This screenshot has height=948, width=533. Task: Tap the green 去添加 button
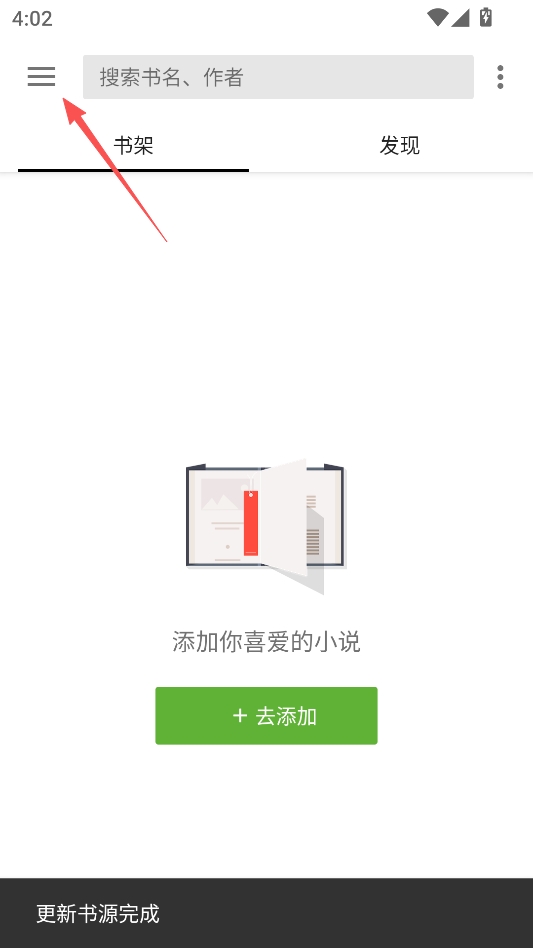click(x=266, y=716)
